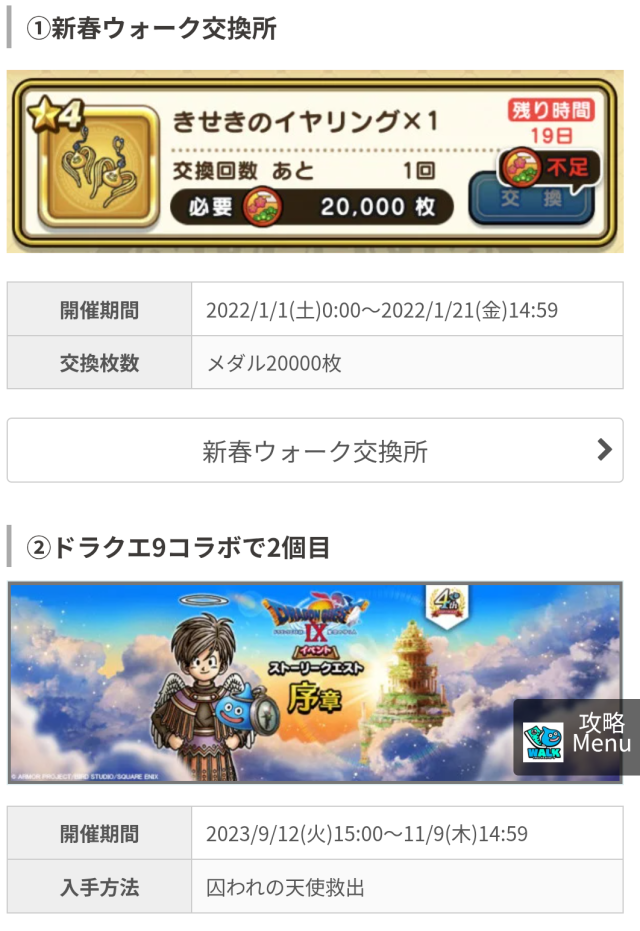Open the 新春ウォーク交換所 link row
The height and width of the screenshot is (931, 640).
(315, 451)
